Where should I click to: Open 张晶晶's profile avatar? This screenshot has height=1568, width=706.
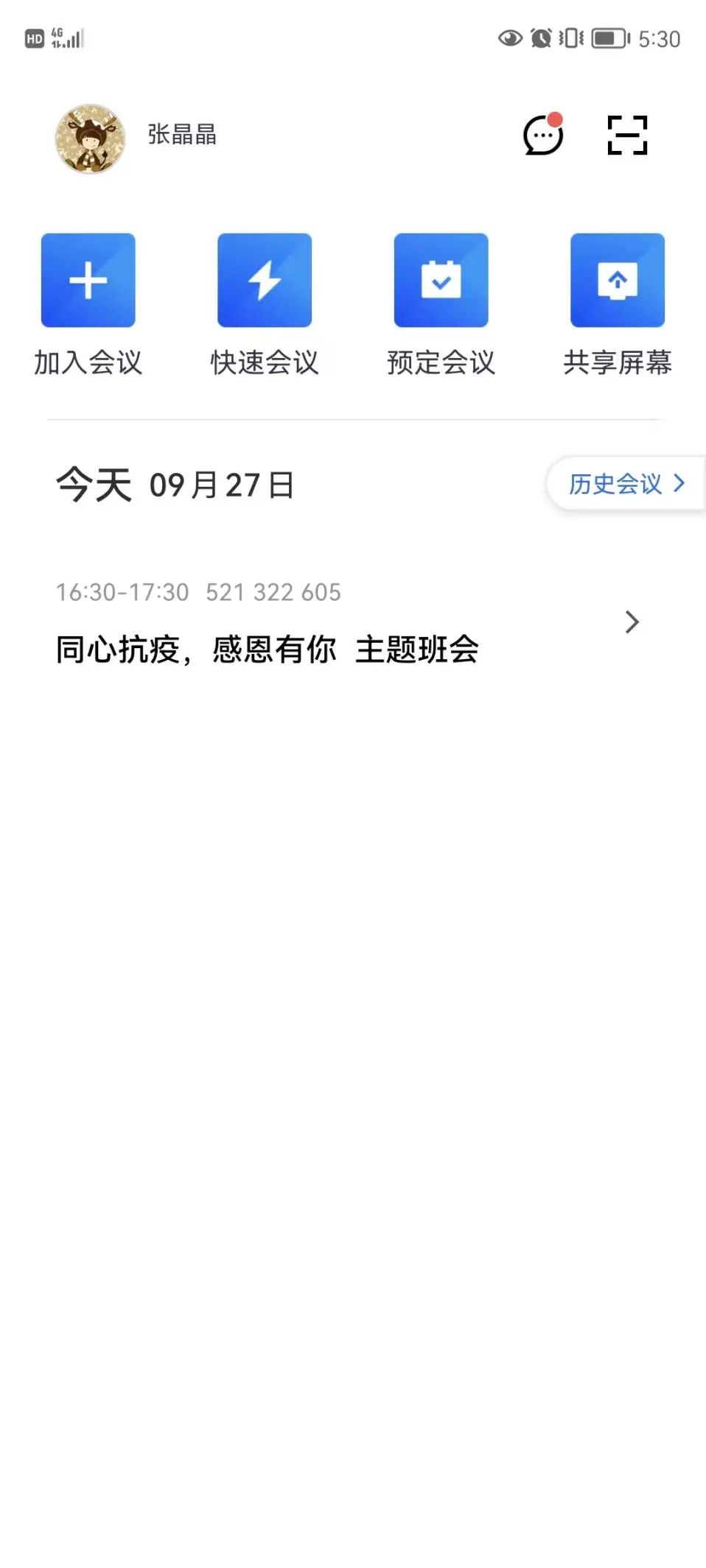(90, 139)
